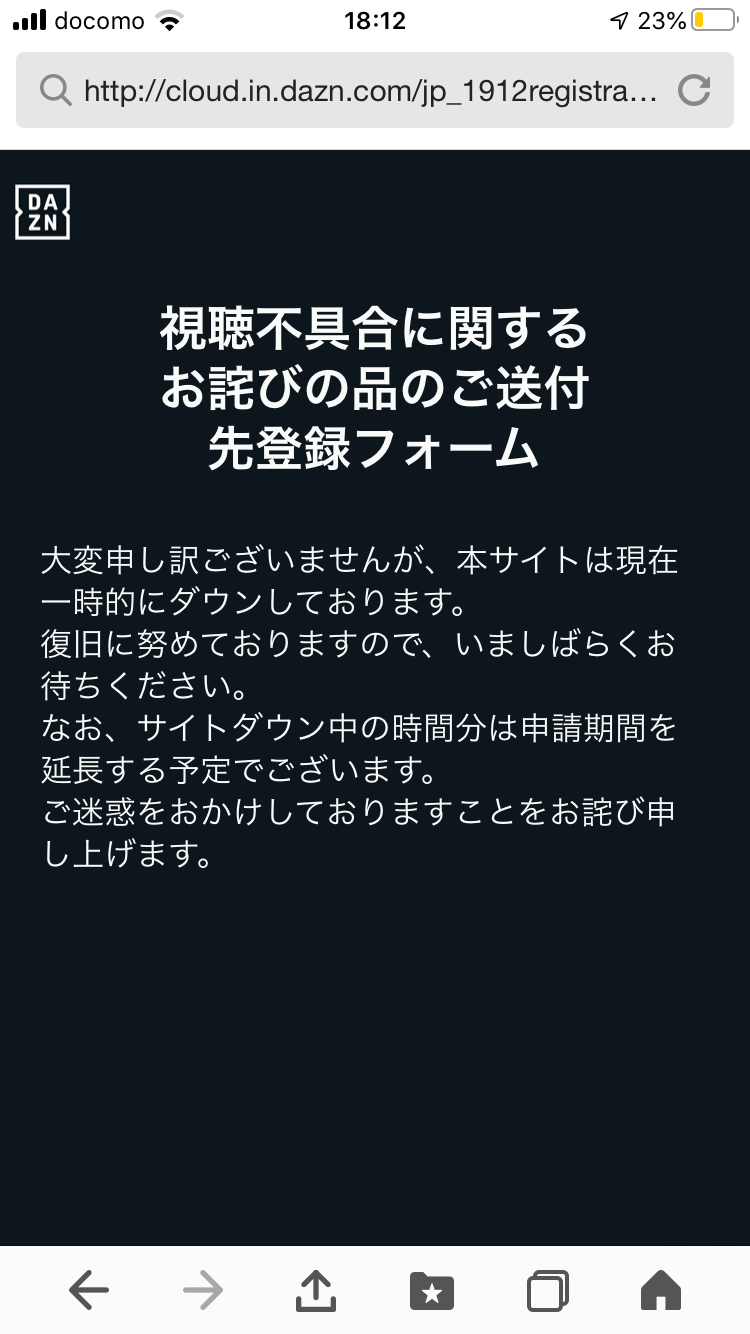This screenshot has height=1334, width=750.
Task: Show open browser tabs
Action: click(x=547, y=1291)
